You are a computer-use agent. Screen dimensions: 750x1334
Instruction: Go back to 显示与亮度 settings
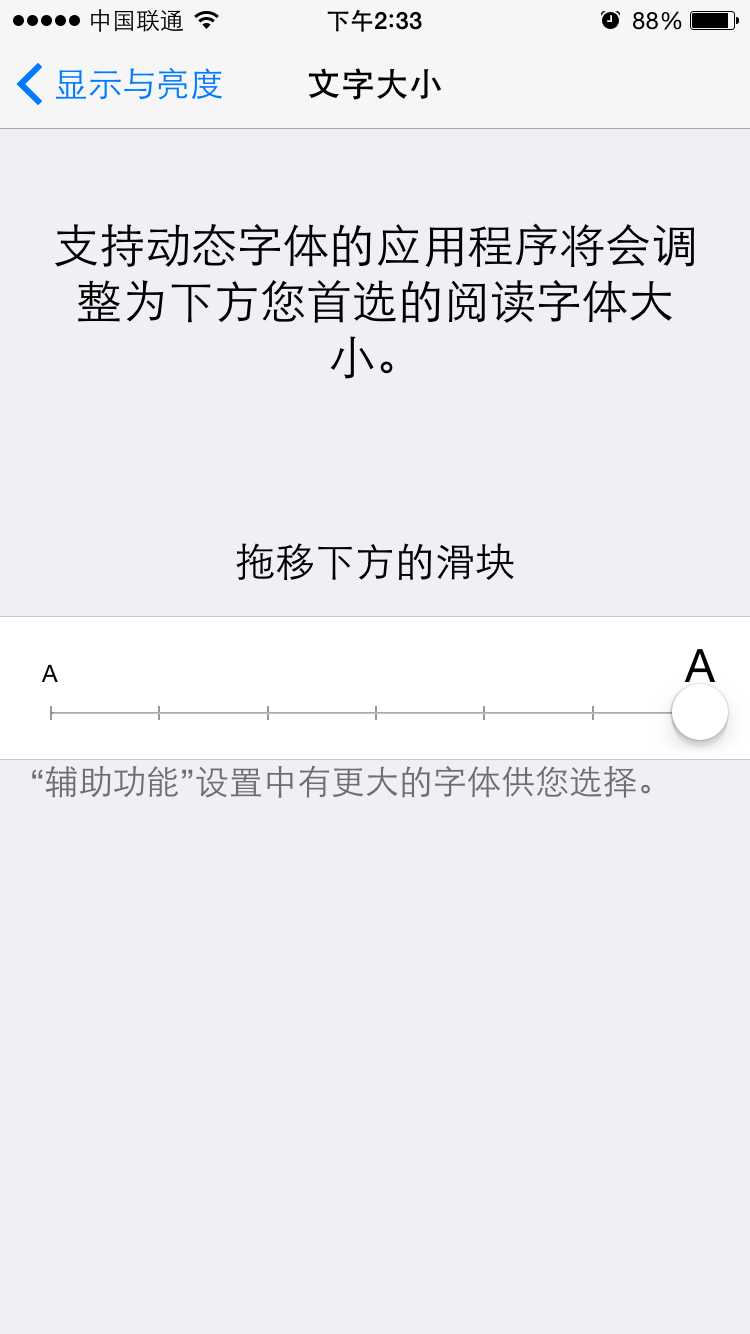click(x=120, y=85)
